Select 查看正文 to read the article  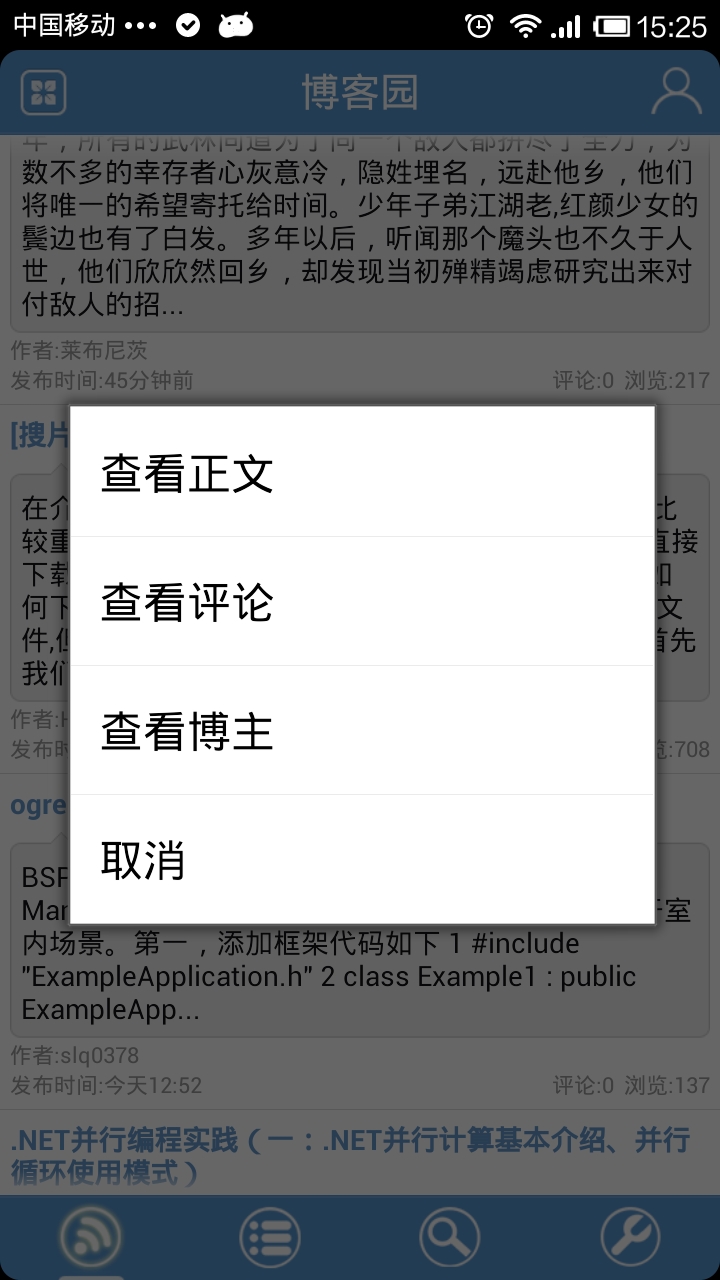coord(362,472)
